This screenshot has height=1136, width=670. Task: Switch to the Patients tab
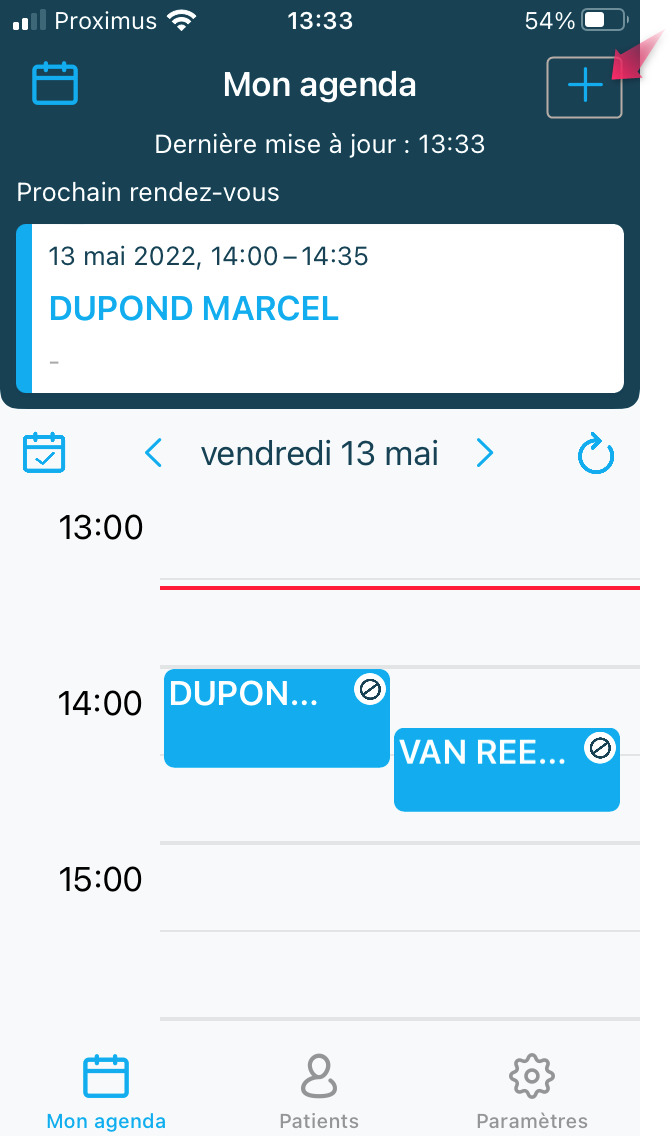click(319, 1092)
